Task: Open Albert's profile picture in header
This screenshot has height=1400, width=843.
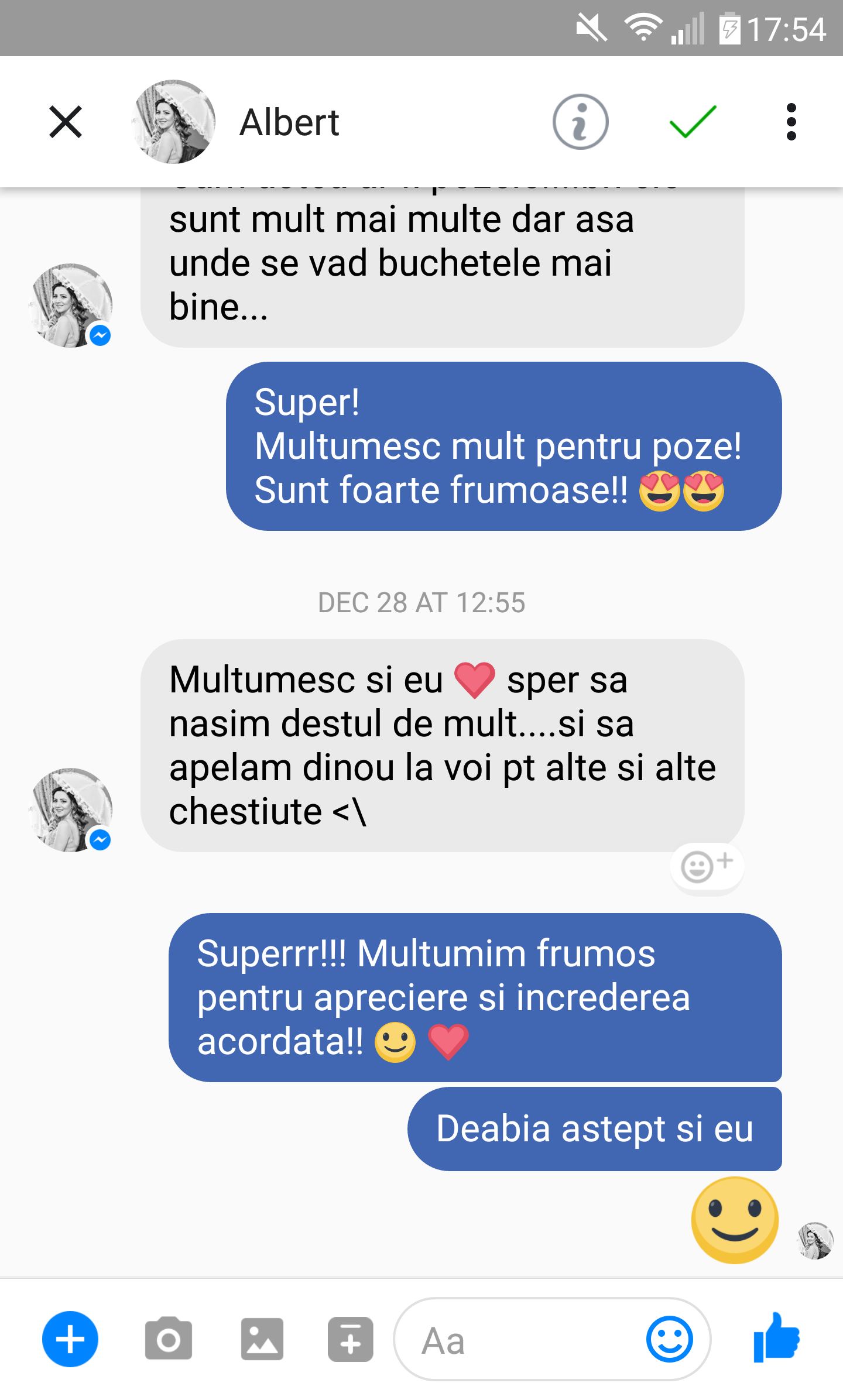Action: click(173, 122)
